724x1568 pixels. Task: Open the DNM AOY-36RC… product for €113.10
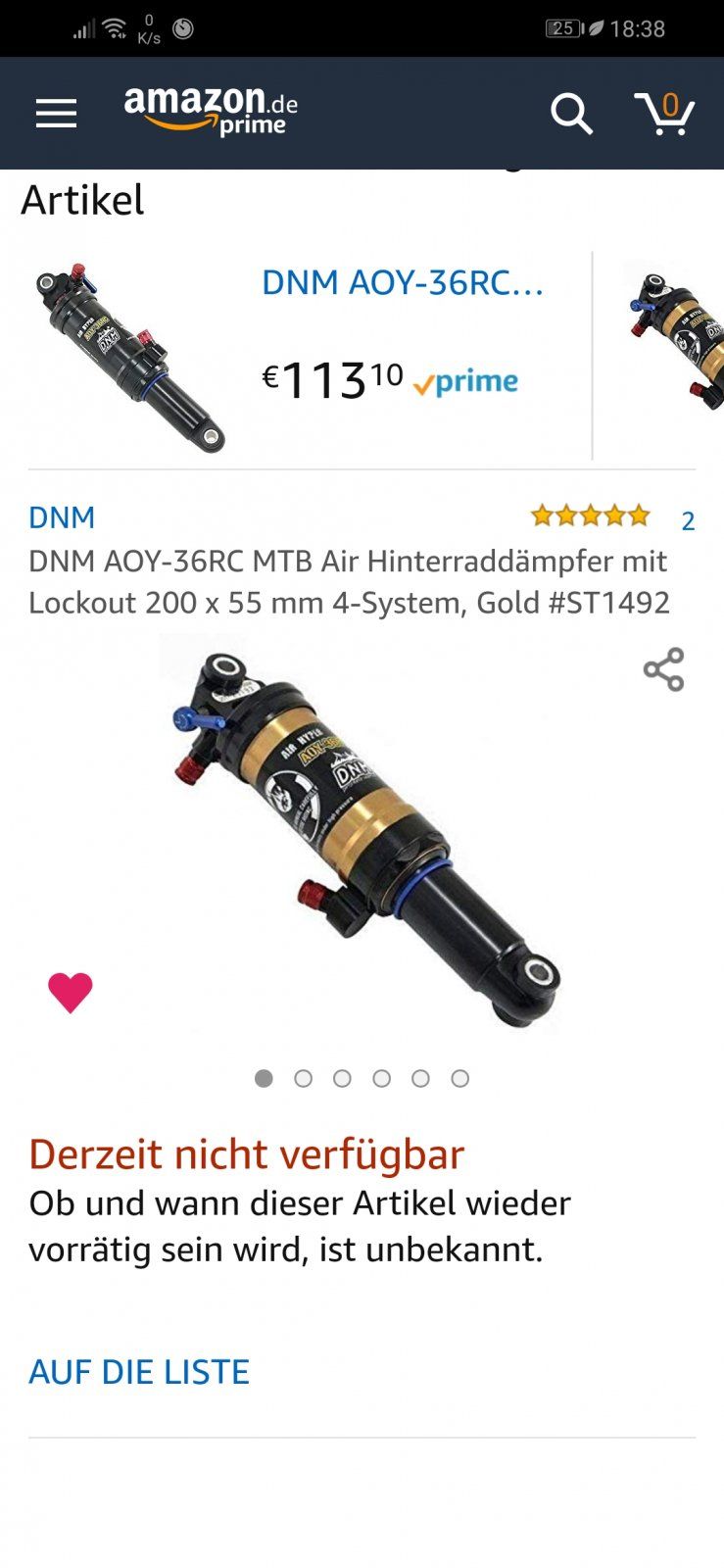tap(402, 283)
